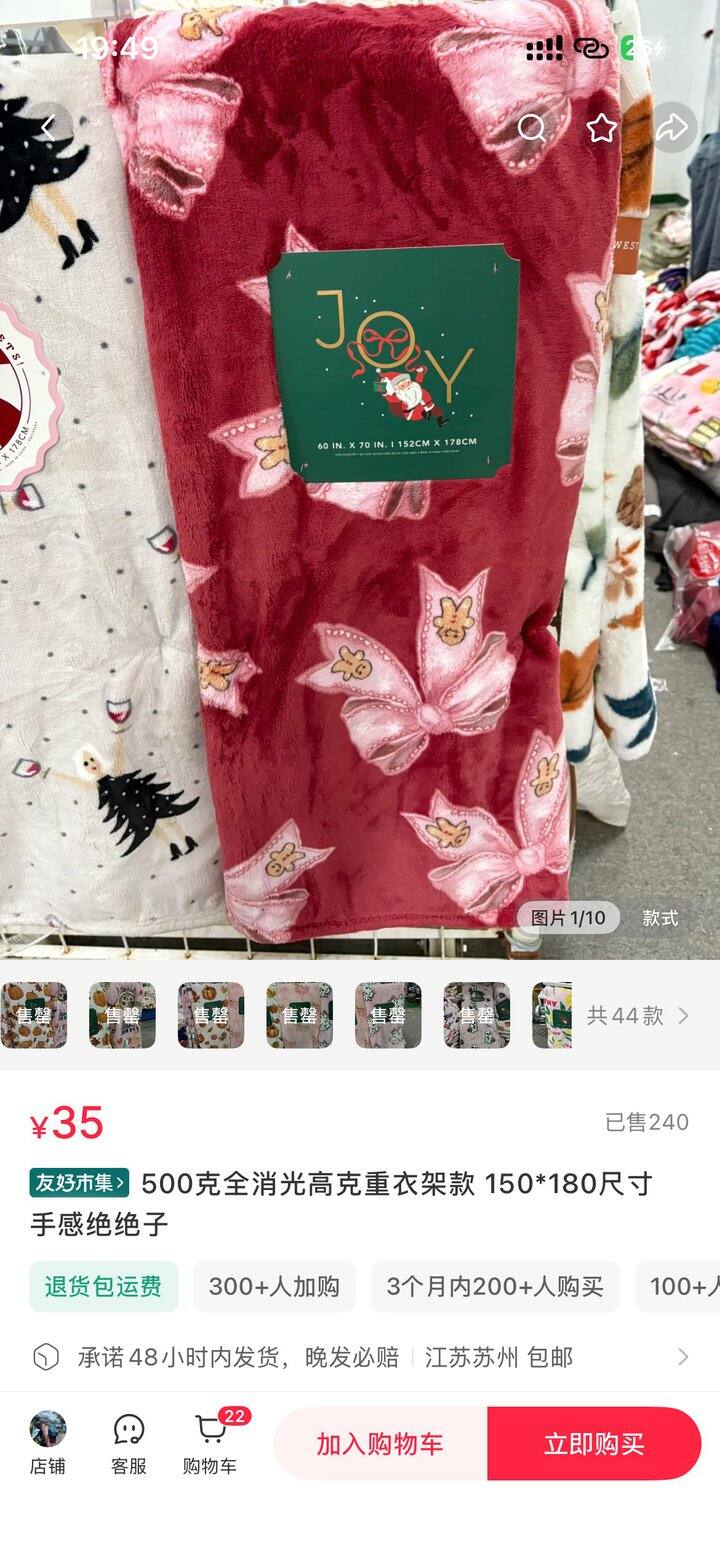
Task: Go back using the top arrow
Action: coord(48,127)
